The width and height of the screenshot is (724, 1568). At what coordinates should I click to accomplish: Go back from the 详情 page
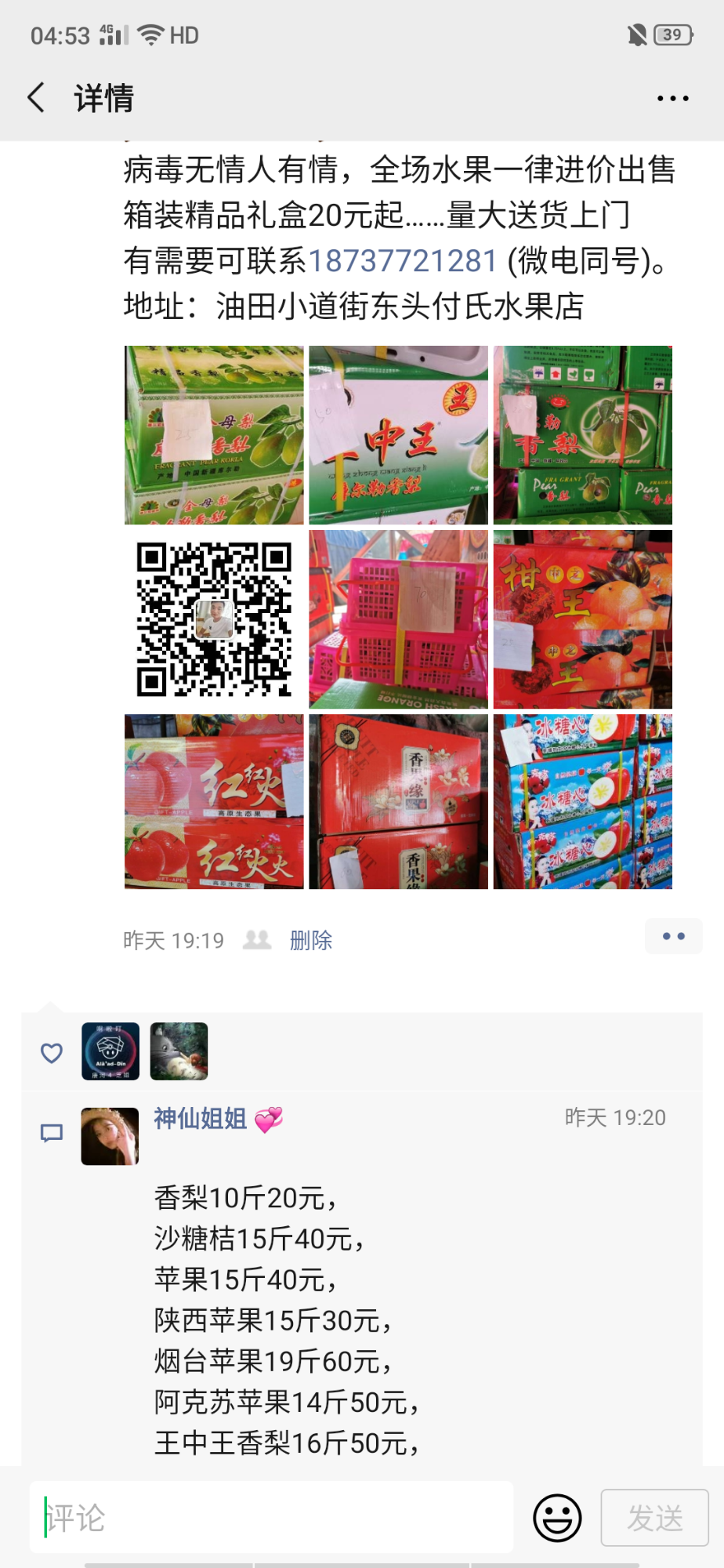[x=36, y=98]
